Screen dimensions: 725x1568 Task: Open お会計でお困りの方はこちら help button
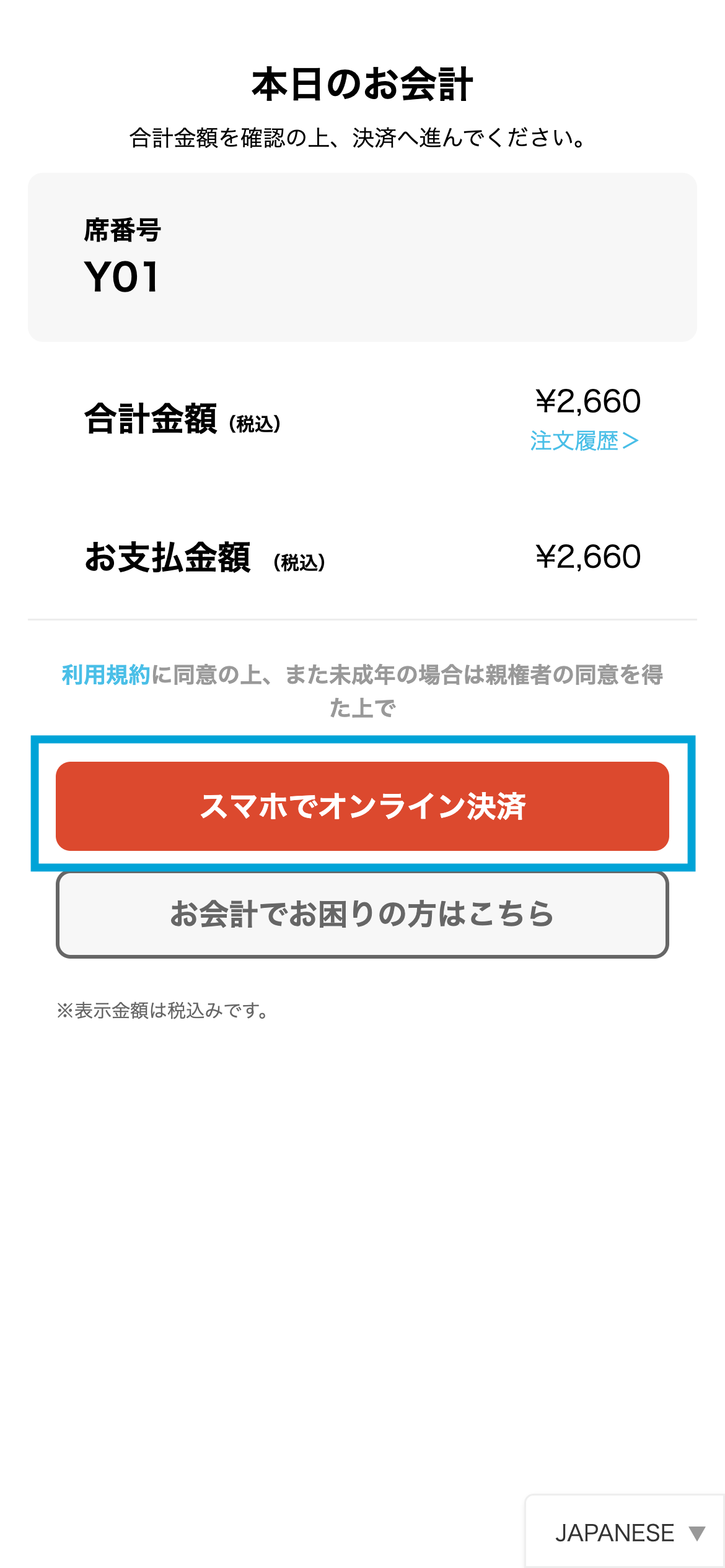(362, 914)
